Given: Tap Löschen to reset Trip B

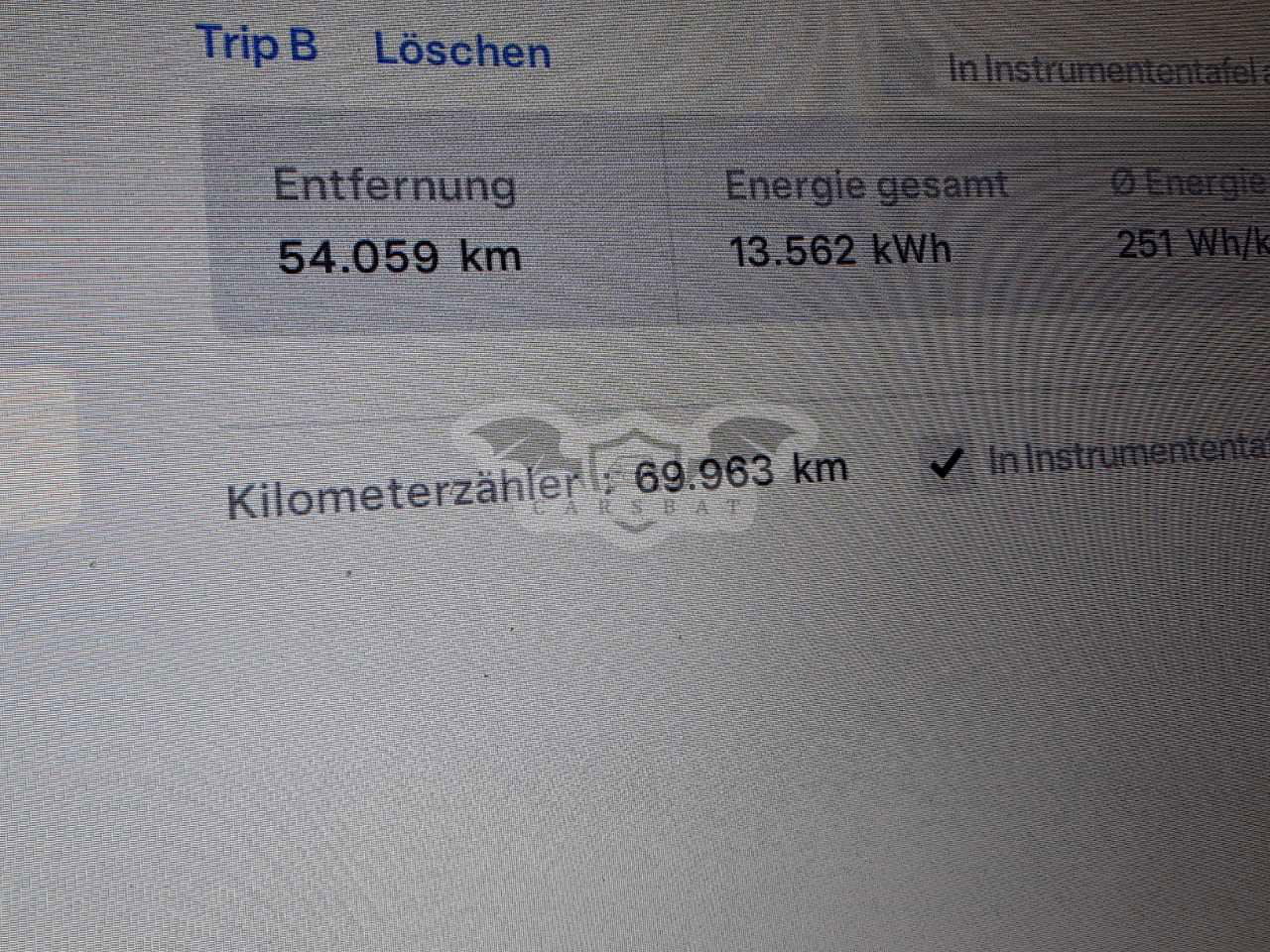Looking at the screenshot, I should click(462, 51).
